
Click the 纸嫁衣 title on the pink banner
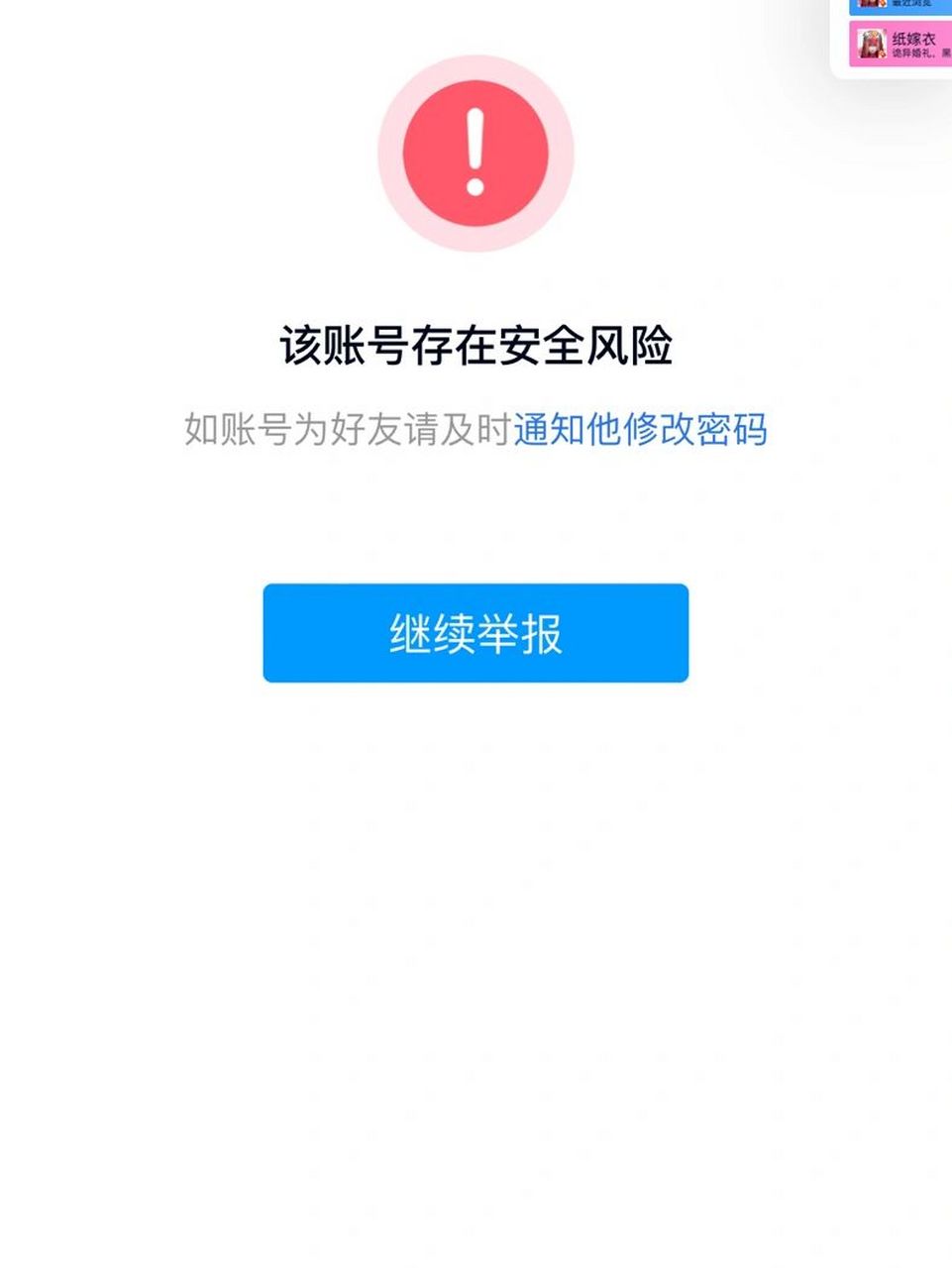[x=912, y=38]
